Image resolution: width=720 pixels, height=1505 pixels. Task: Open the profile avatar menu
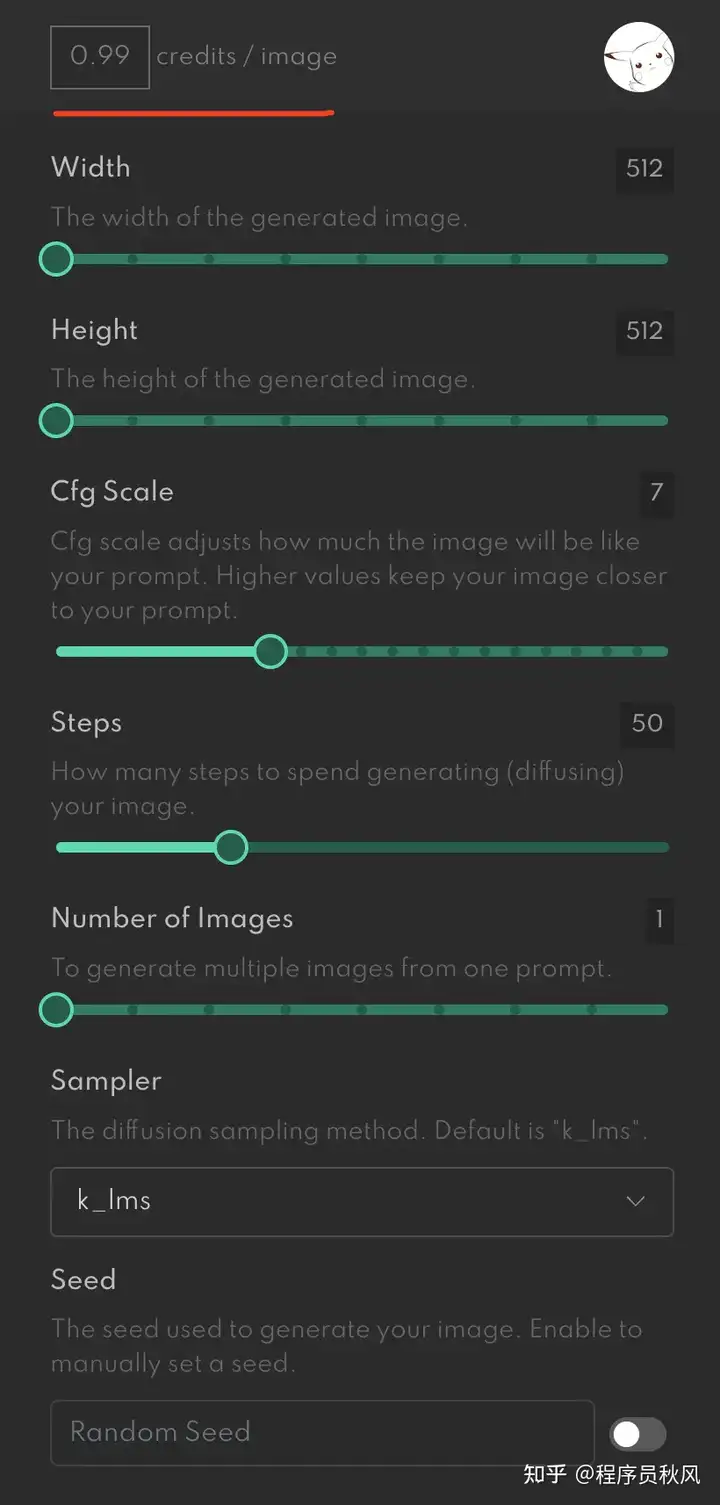pos(639,57)
